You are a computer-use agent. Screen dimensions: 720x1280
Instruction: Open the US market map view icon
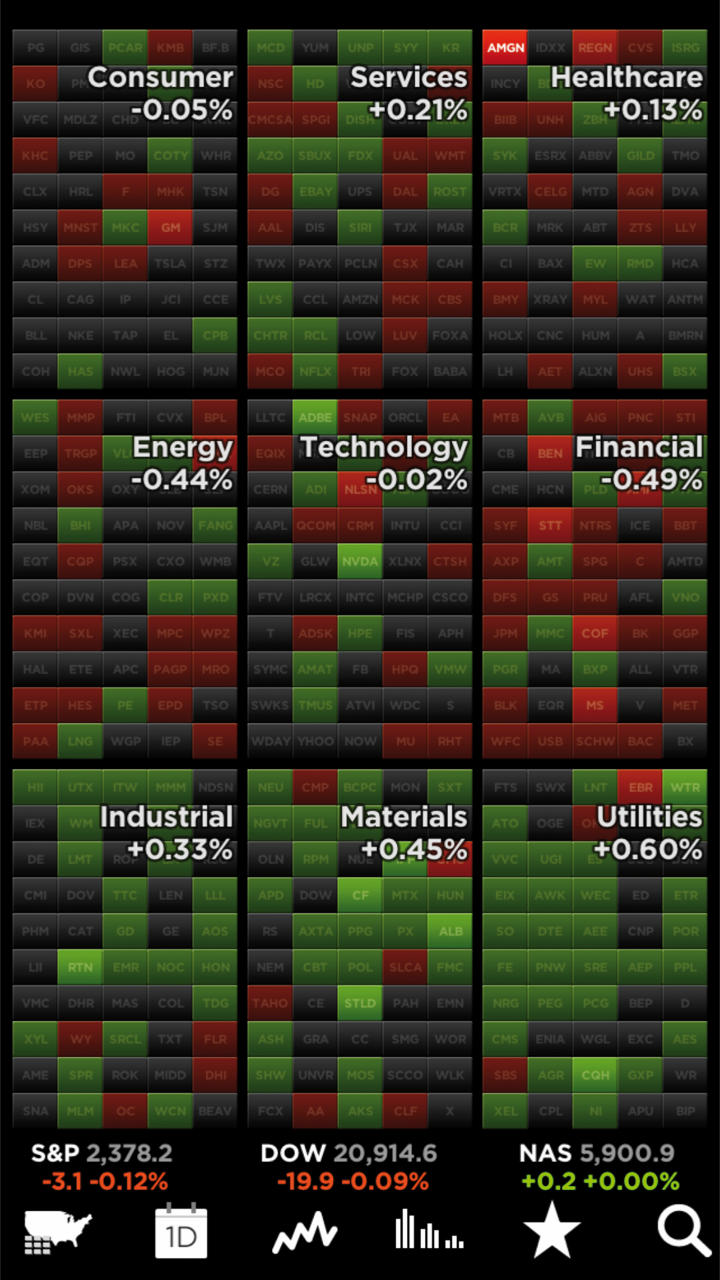pyautogui.click(x=58, y=1232)
